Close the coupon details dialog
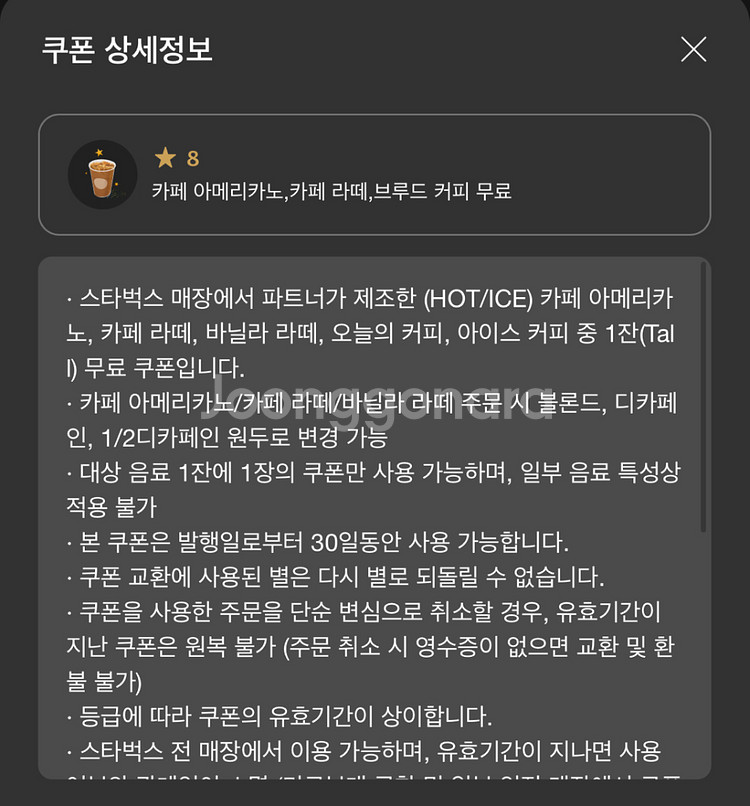This screenshot has width=750, height=806. pos(693,49)
